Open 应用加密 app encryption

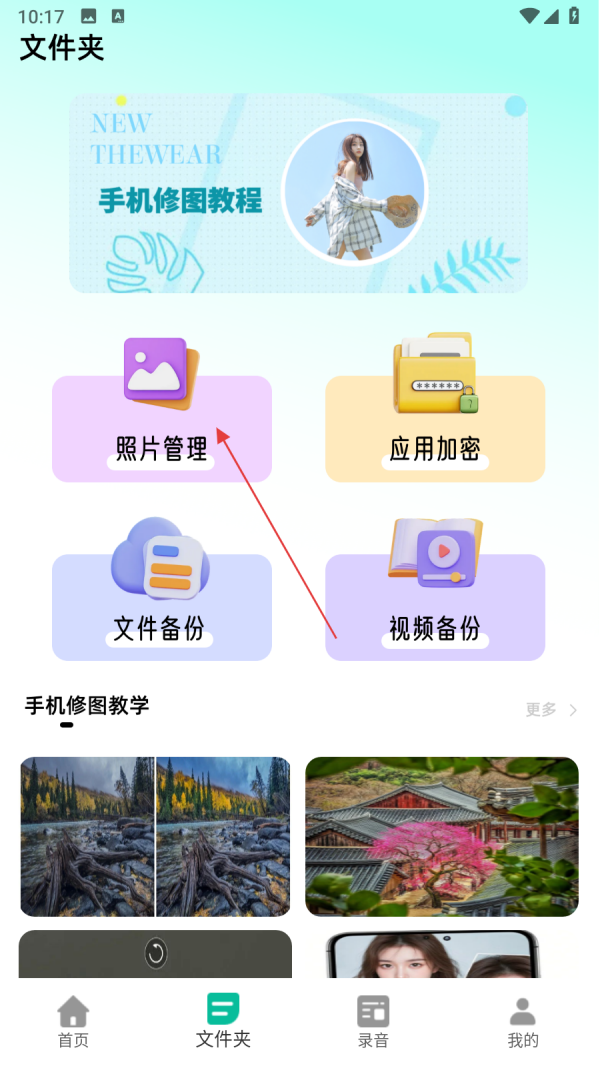coord(435,429)
